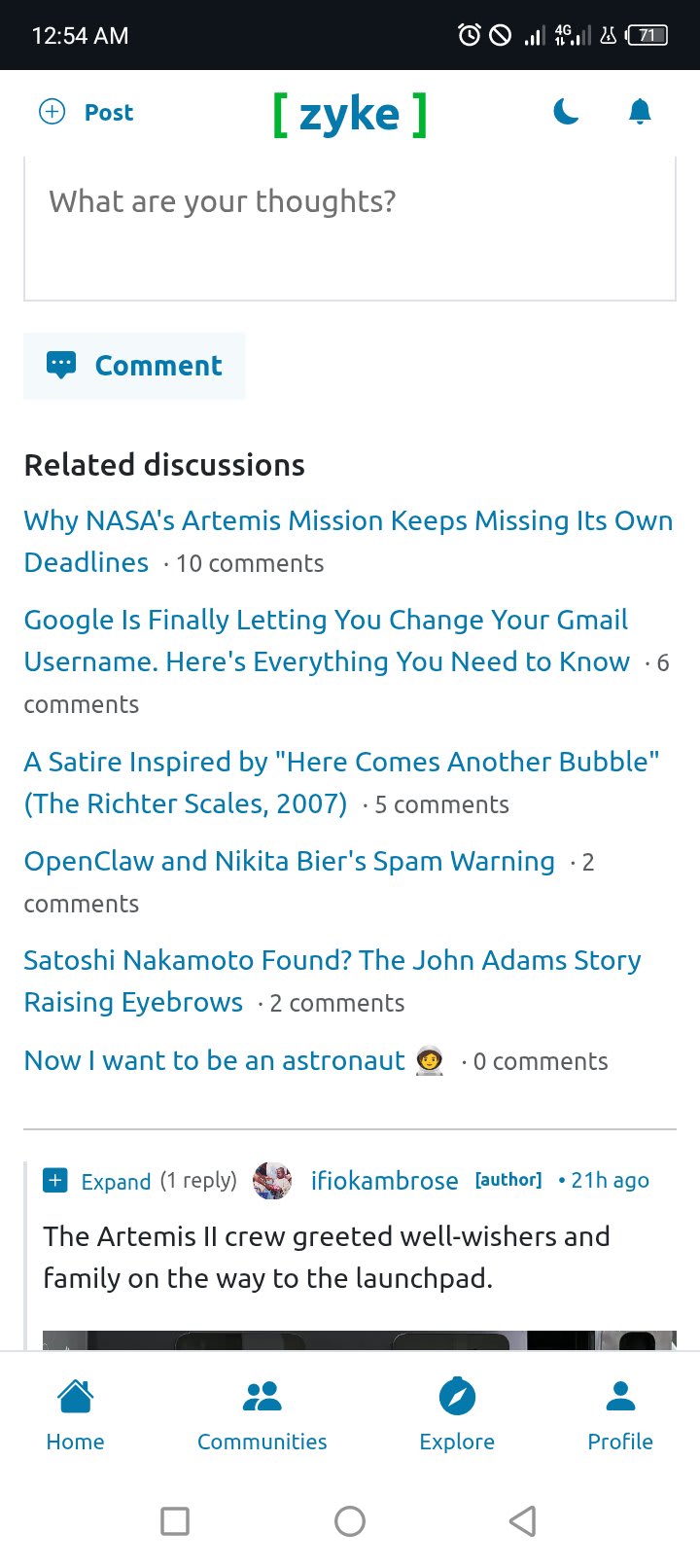Submit with the Comment button

pos(134,366)
